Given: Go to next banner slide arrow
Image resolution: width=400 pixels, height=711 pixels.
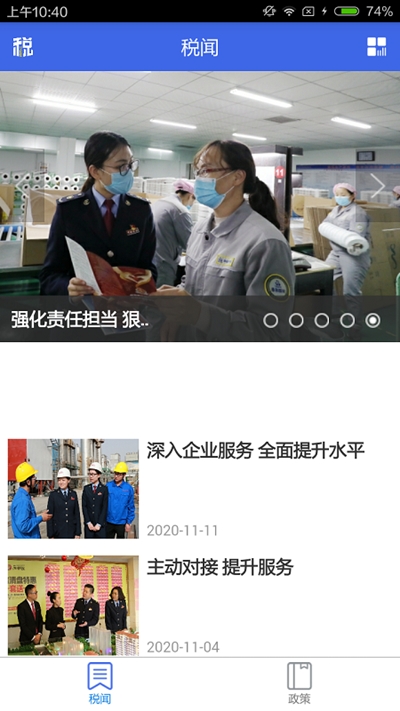Looking at the screenshot, I should (378, 186).
